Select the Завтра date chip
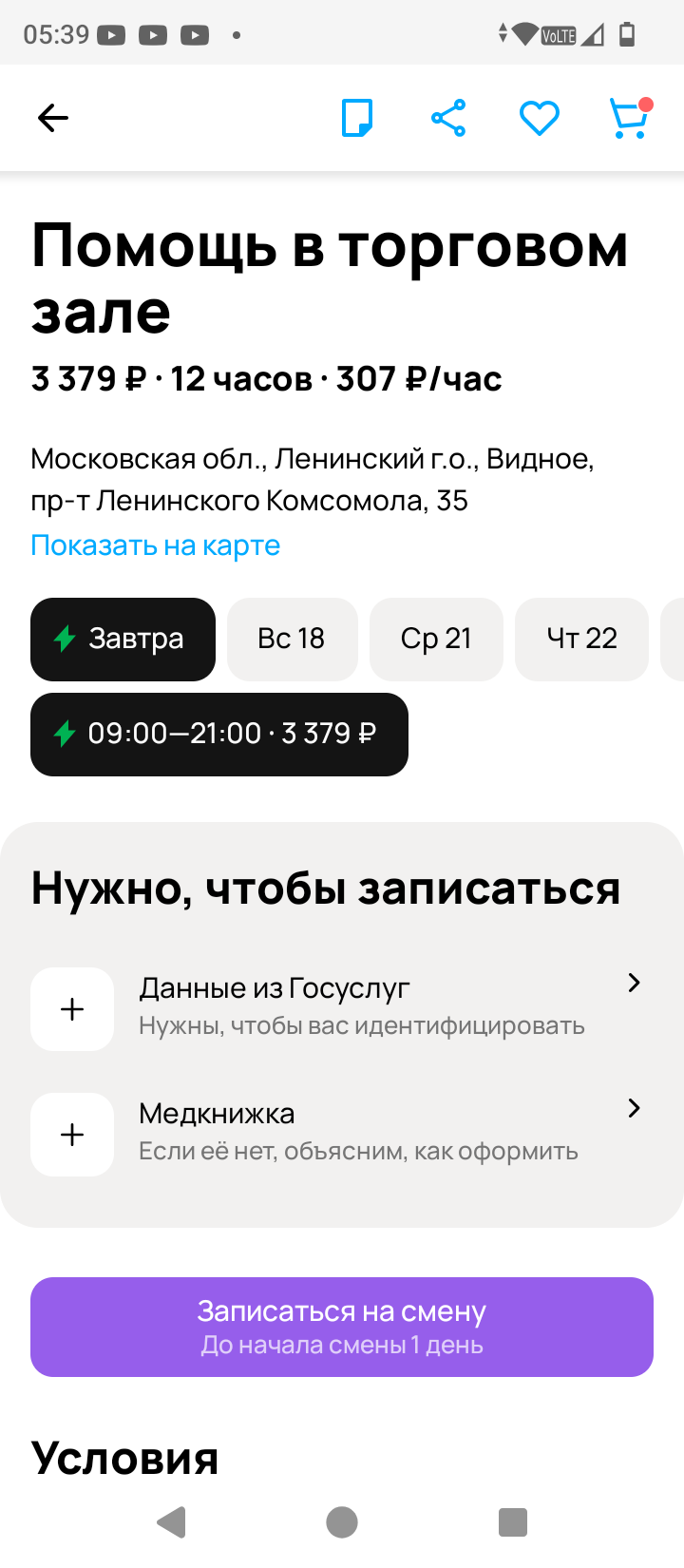 point(123,639)
